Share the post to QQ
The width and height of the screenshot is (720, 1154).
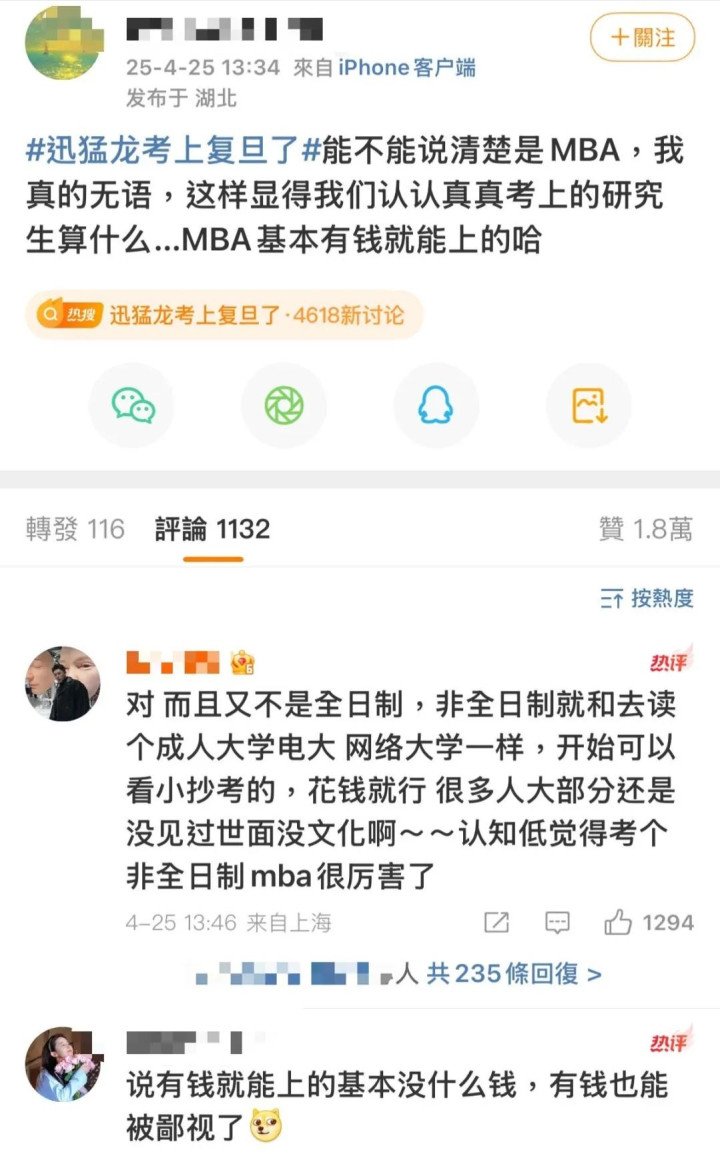(436, 405)
